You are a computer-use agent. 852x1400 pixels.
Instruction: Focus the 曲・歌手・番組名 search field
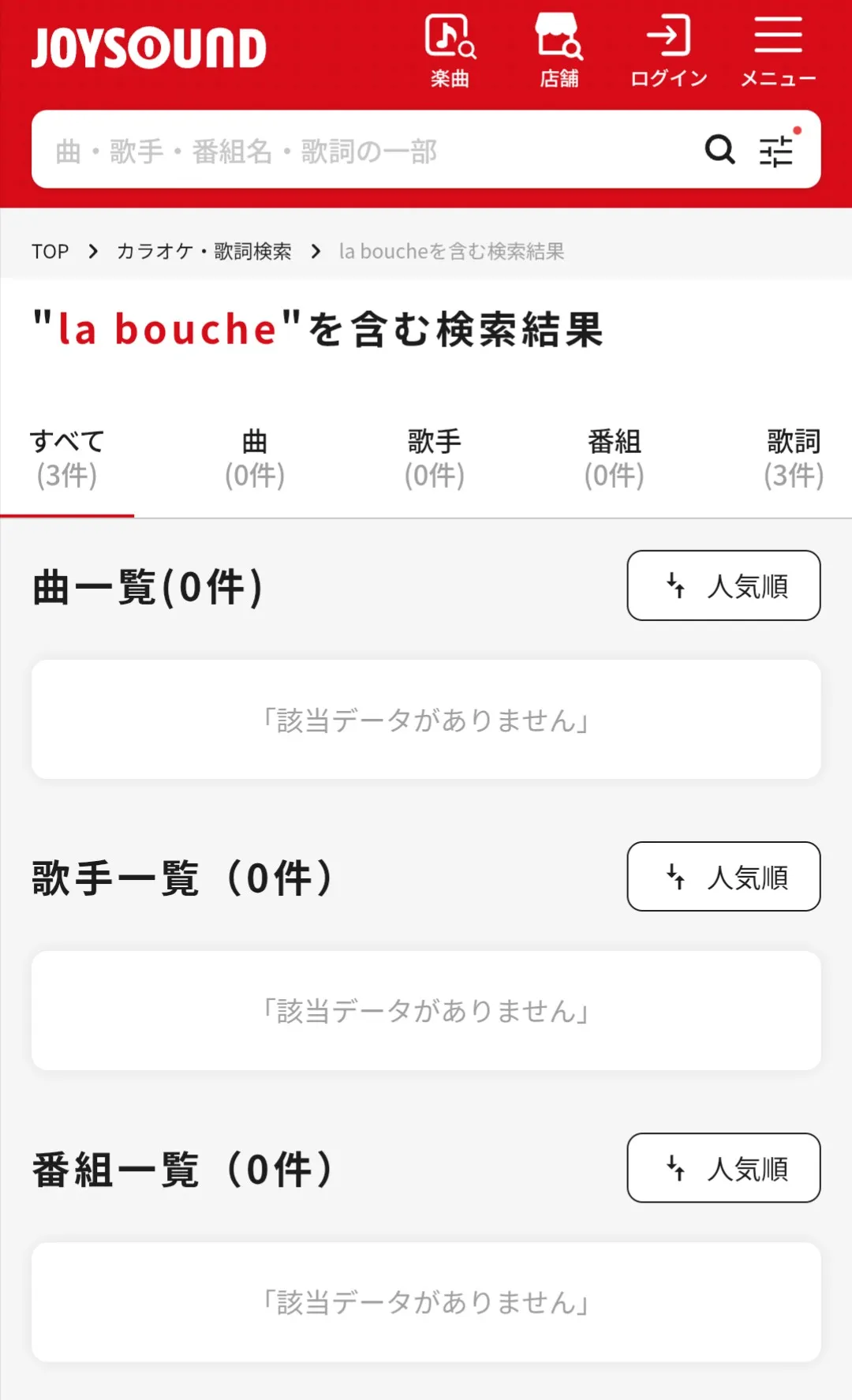(363, 150)
